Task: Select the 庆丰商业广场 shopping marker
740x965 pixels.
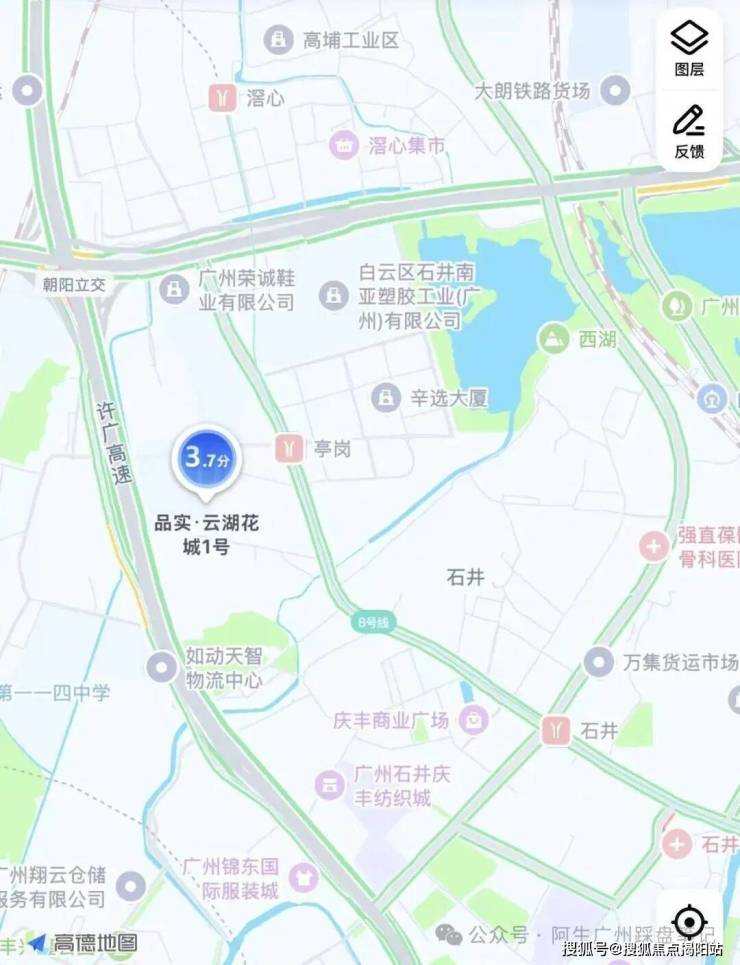Action: click(x=474, y=719)
